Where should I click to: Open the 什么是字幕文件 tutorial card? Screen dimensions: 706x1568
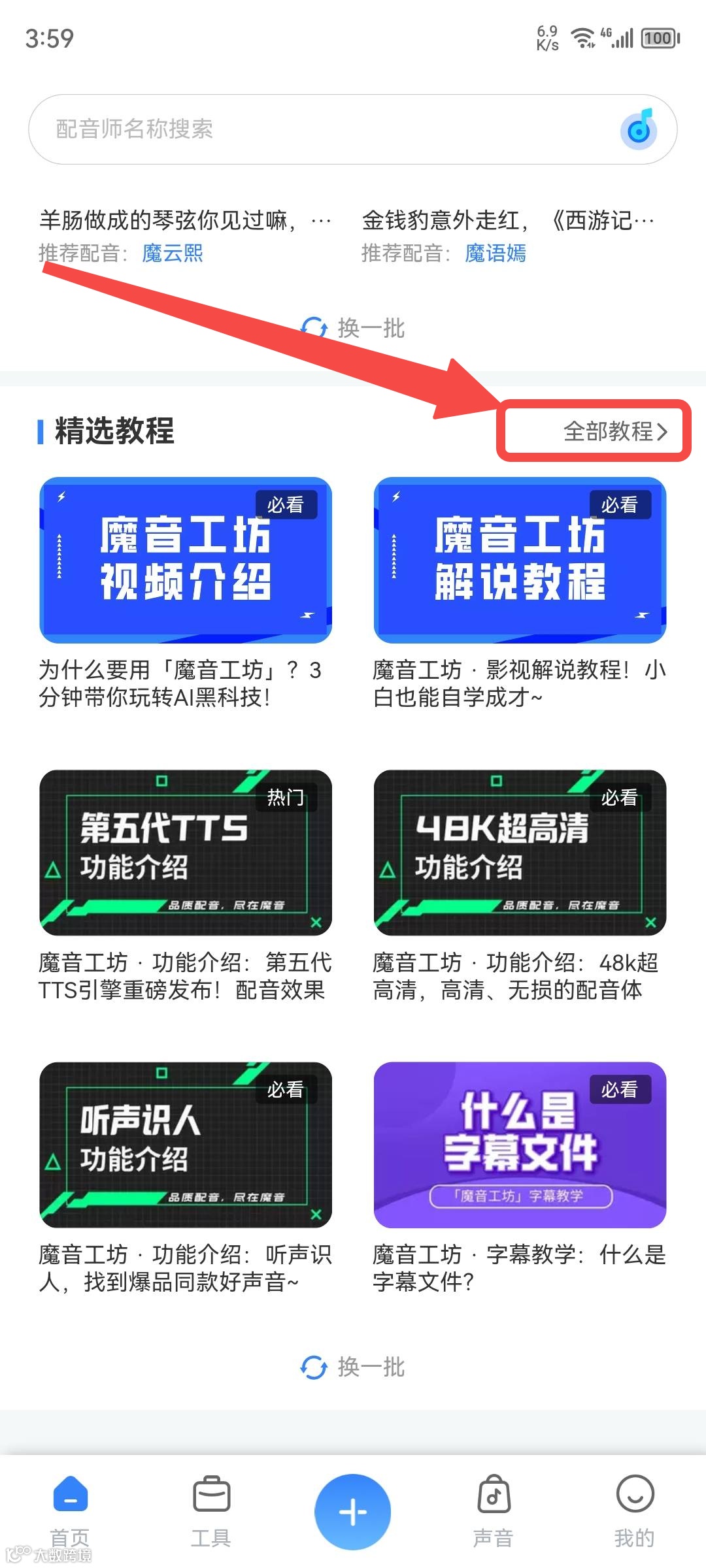point(520,1143)
